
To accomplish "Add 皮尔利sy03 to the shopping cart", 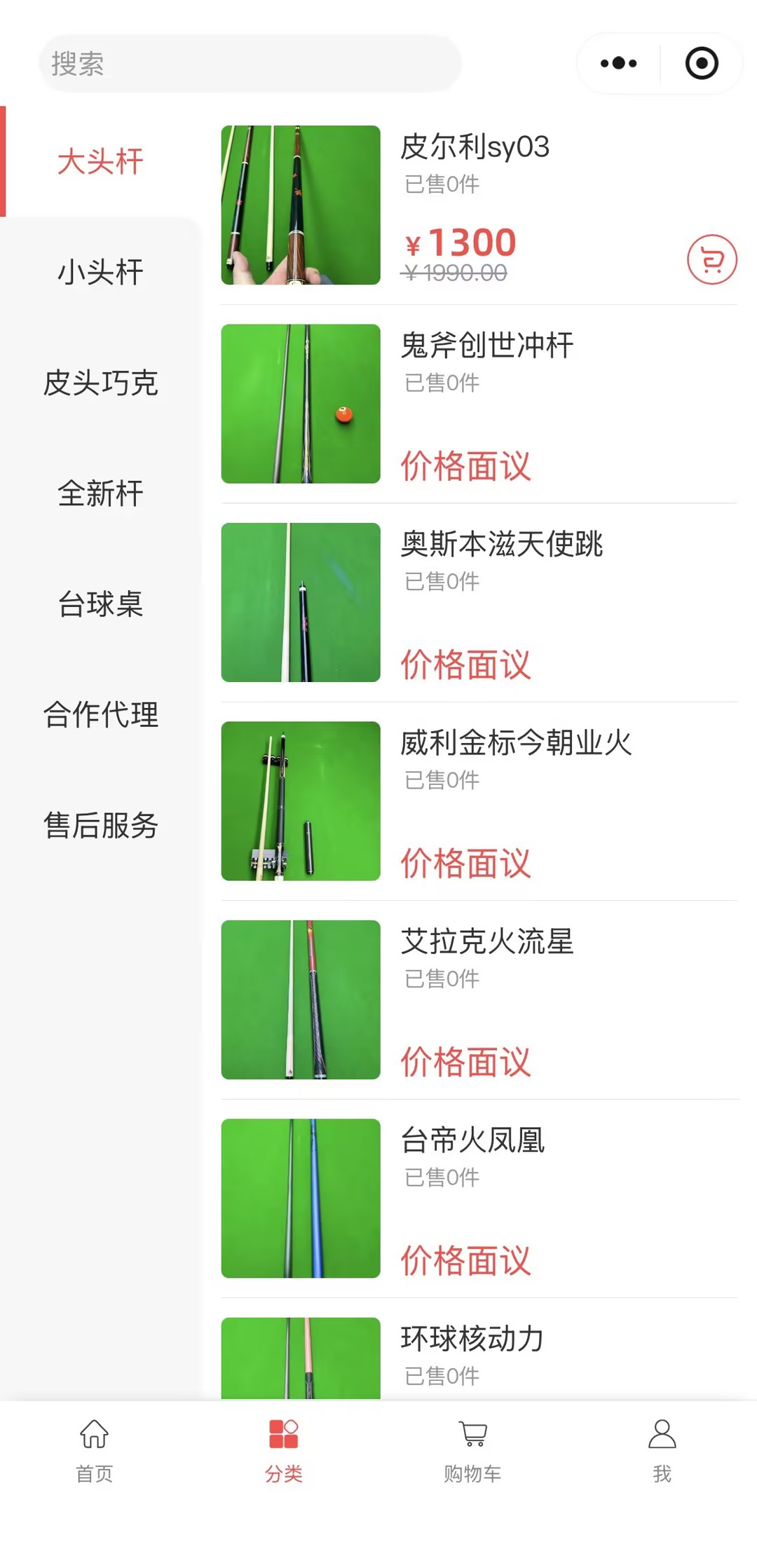I will pyautogui.click(x=711, y=259).
